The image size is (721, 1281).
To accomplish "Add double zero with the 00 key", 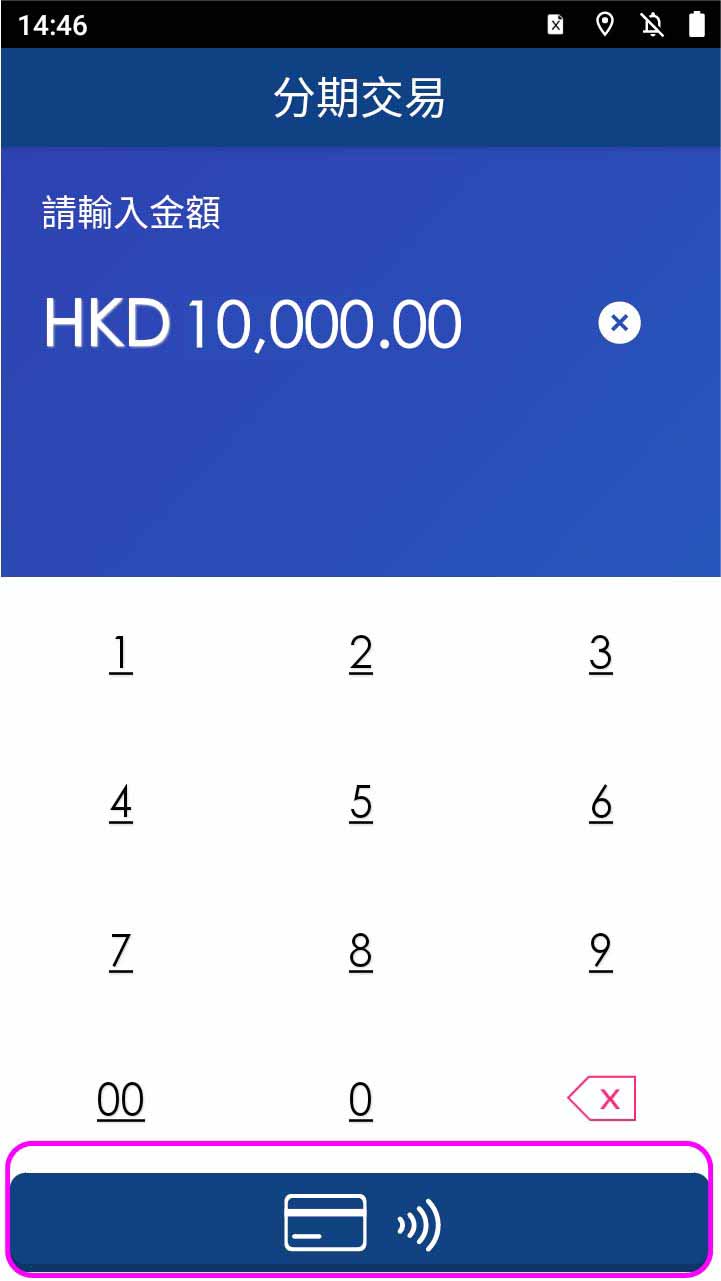I will click(120, 1100).
